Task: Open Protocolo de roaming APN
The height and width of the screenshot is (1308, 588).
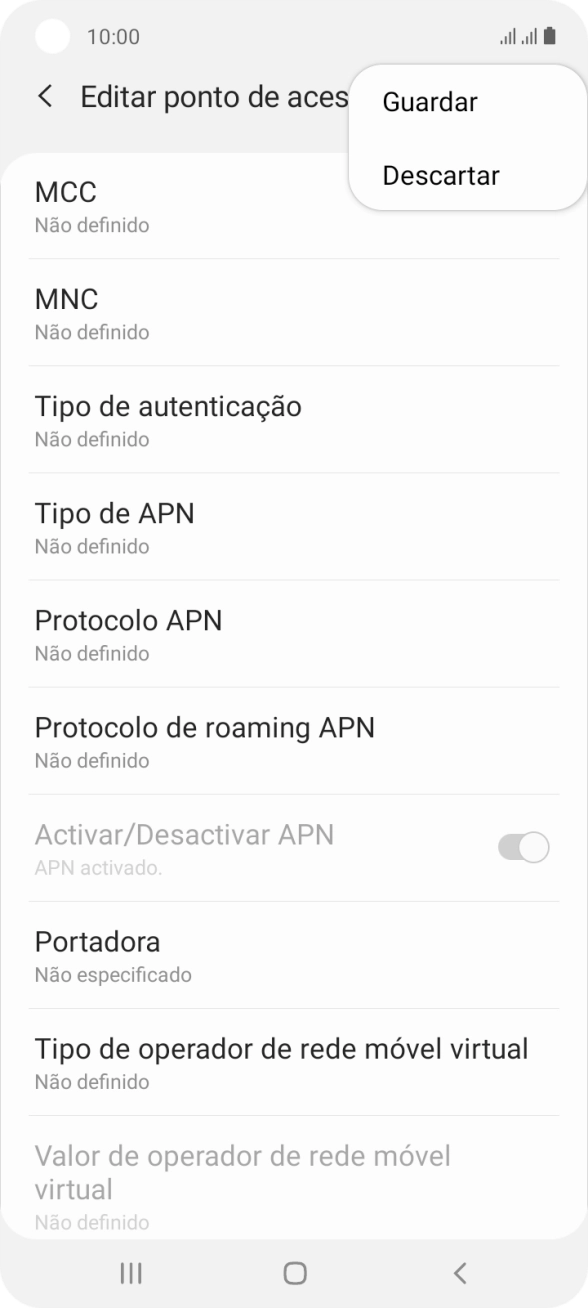Action: point(294,741)
